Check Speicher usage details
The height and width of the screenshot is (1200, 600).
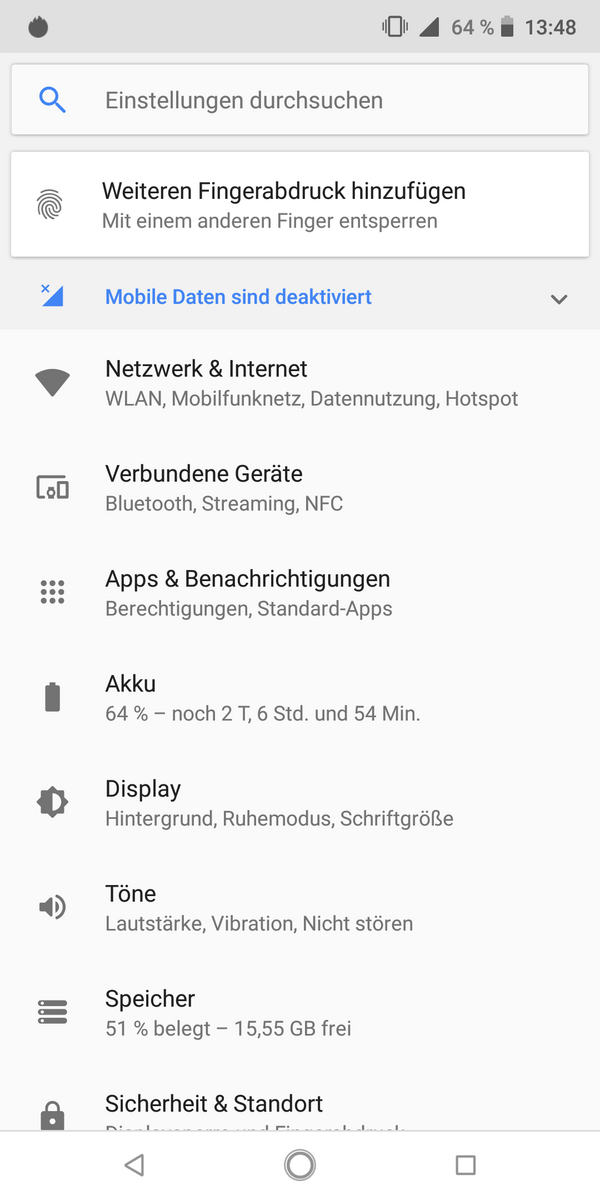(300, 1013)
